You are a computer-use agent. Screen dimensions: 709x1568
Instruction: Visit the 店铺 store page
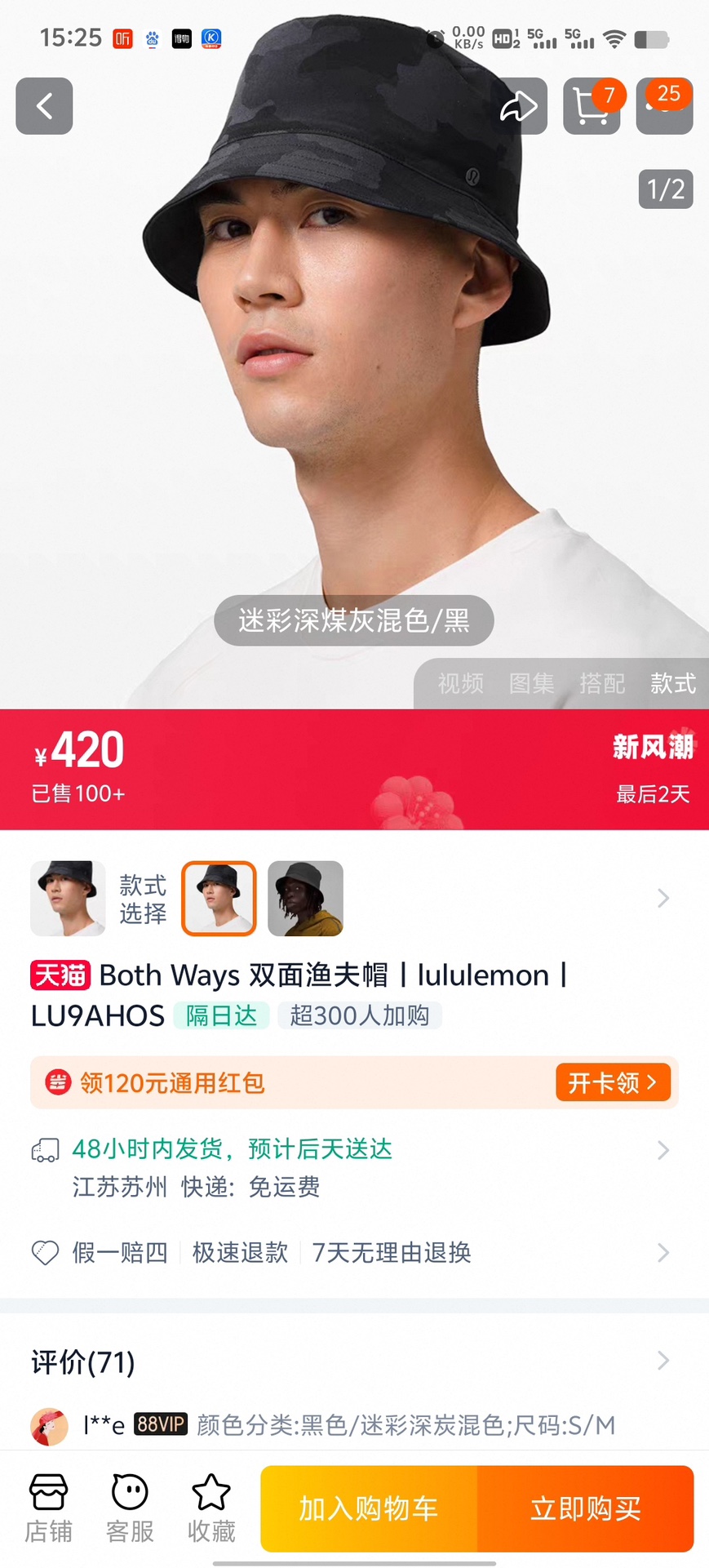click(x=48, y=1508)
